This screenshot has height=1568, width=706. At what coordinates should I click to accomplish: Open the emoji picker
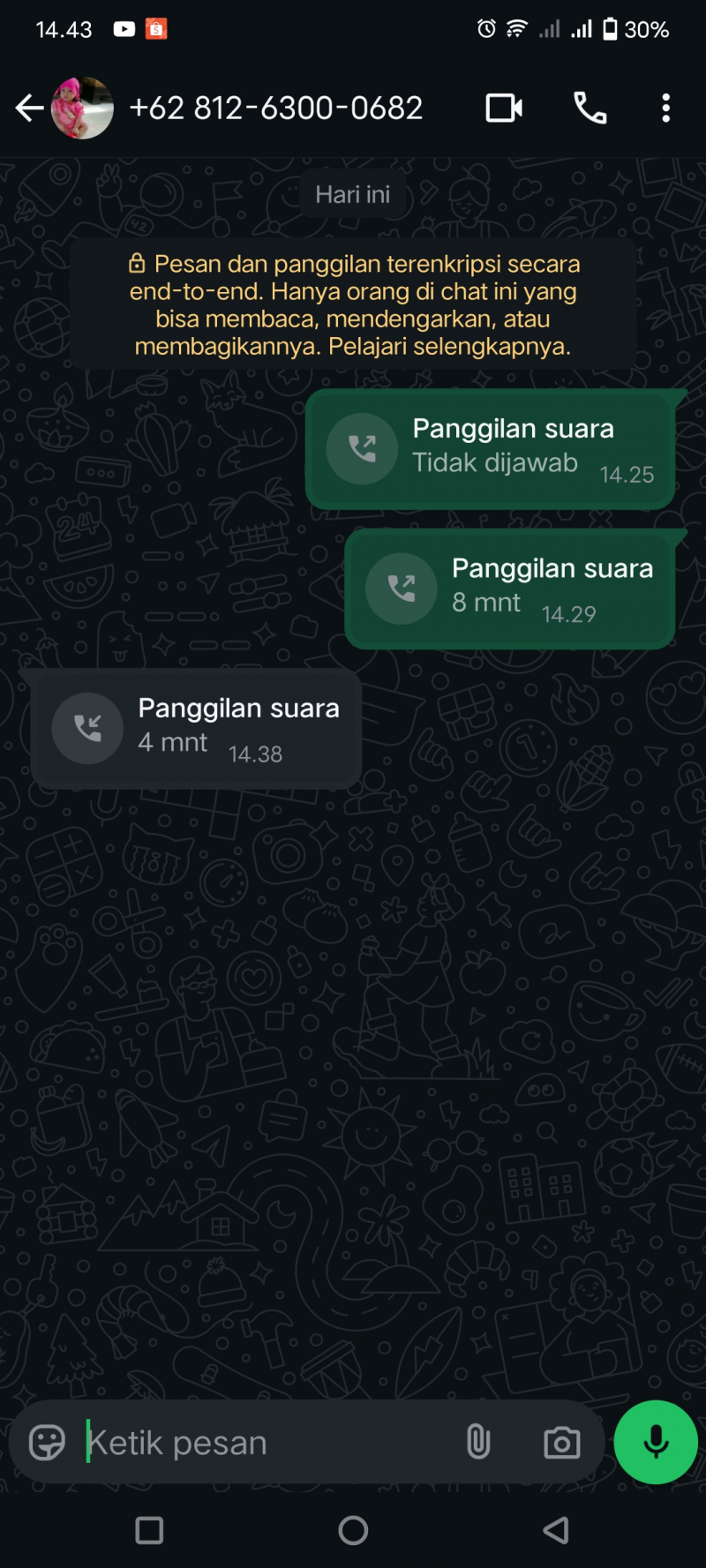coord(48,1443)
